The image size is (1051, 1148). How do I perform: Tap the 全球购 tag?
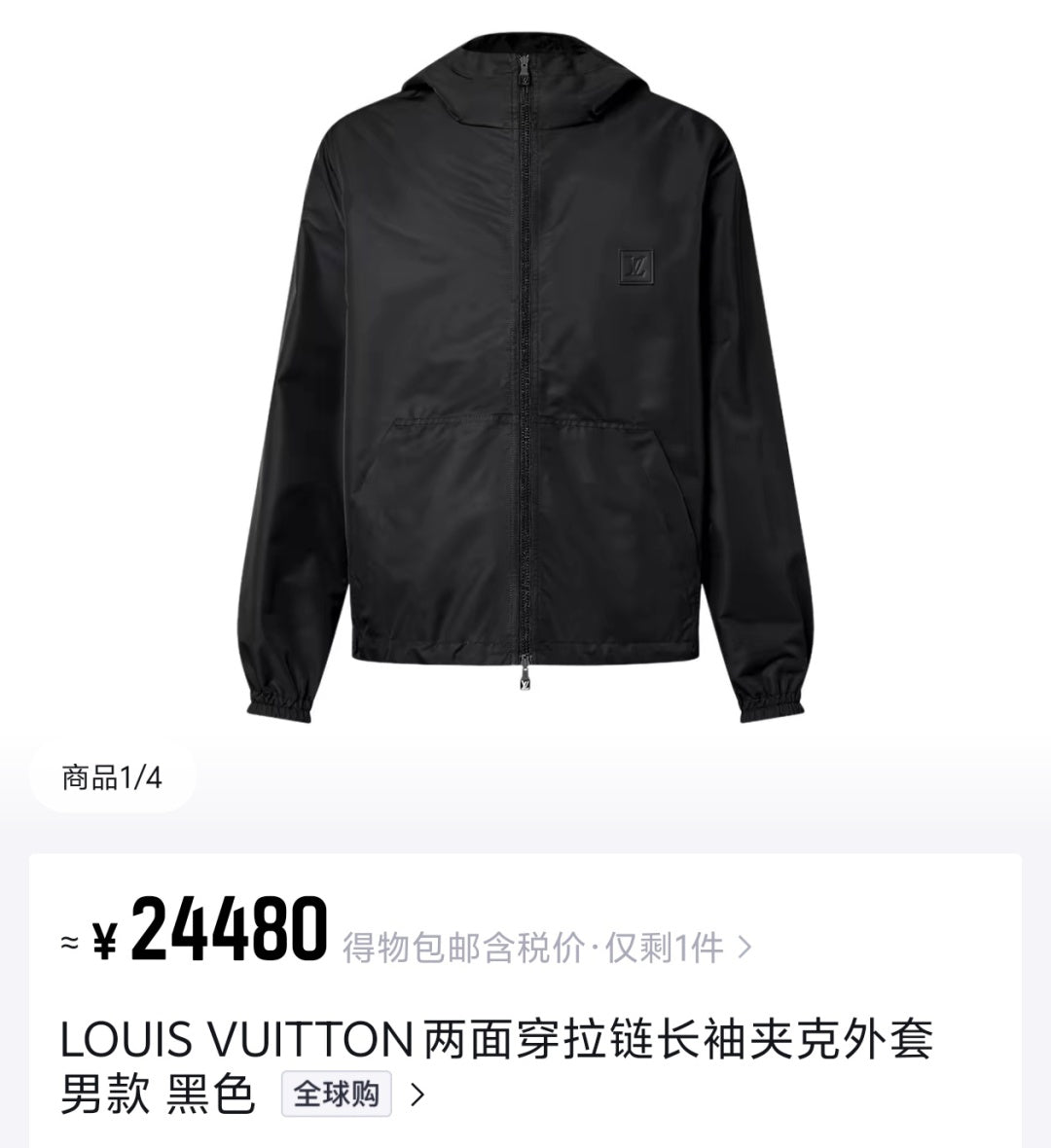[337, 1094]
